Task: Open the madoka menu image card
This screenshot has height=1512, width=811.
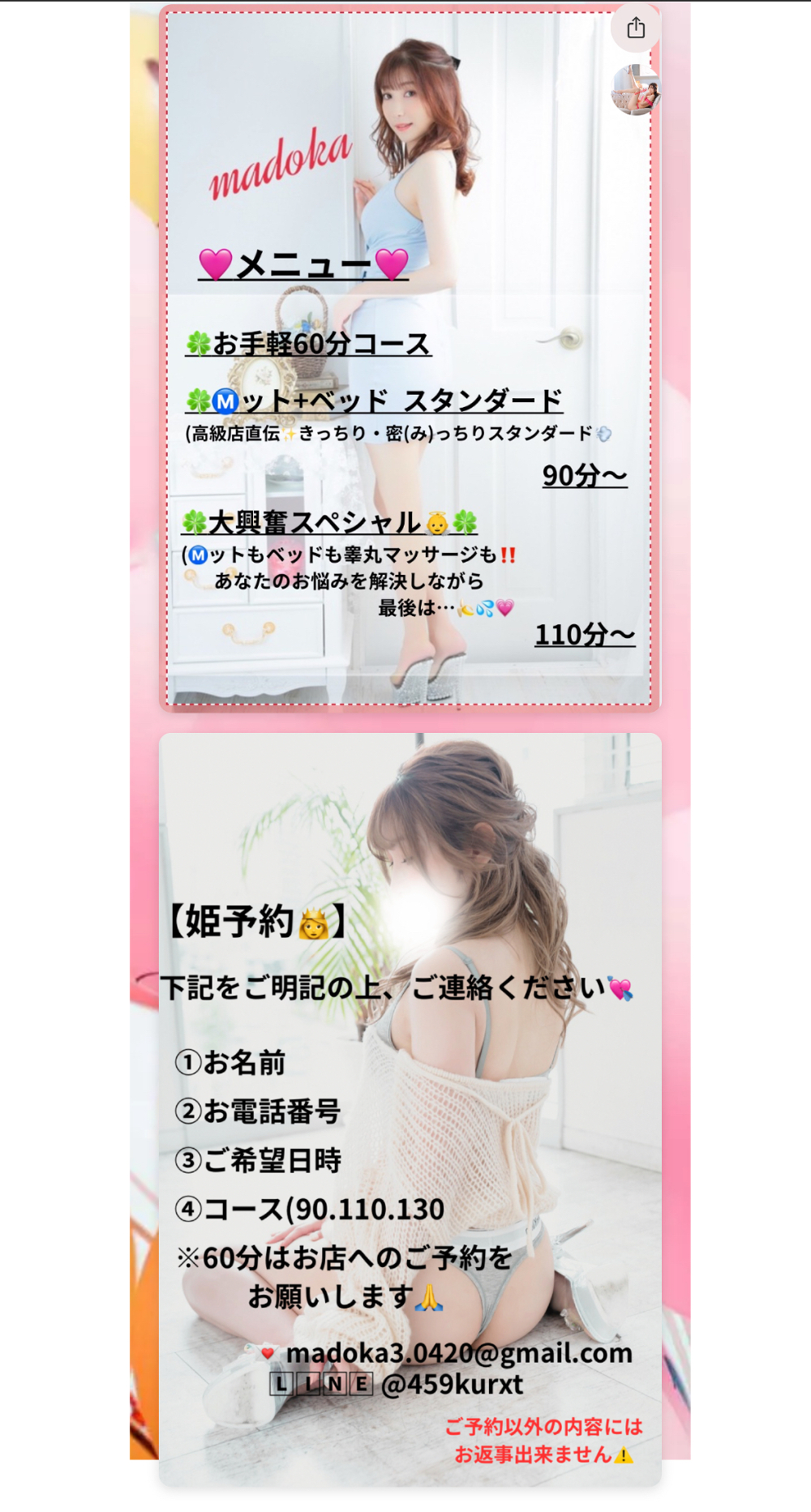Action: 410,358
